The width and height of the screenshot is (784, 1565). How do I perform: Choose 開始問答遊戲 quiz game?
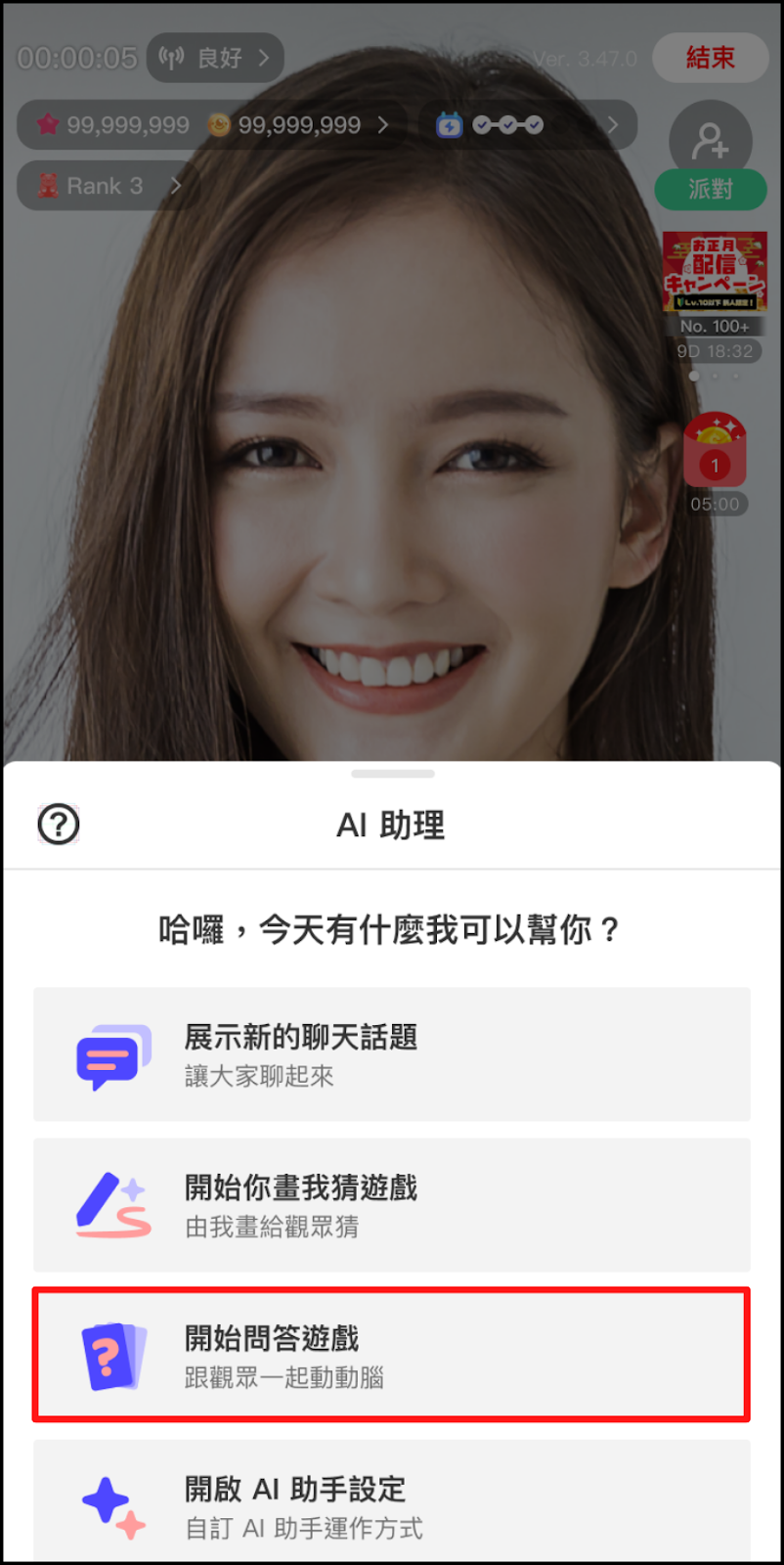391,1356
